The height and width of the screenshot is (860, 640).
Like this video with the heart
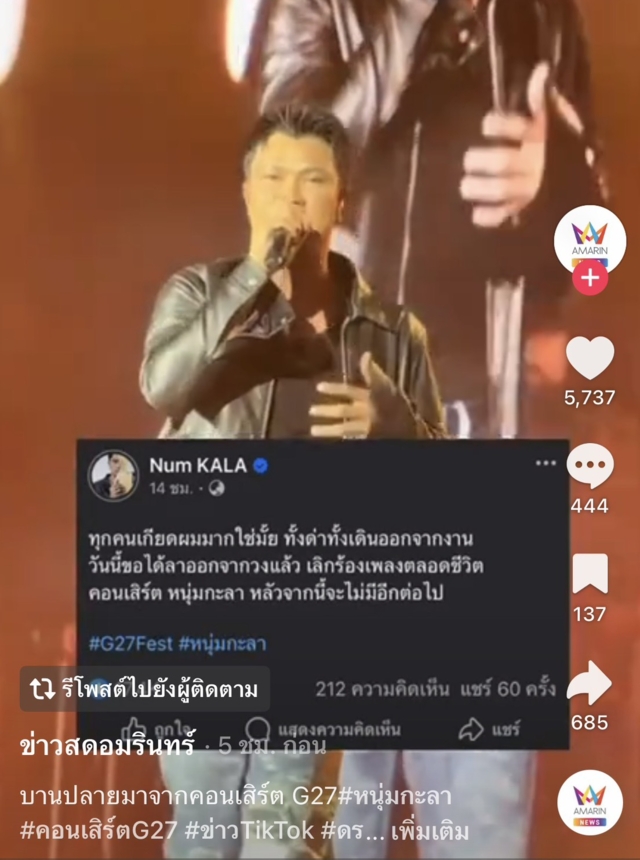click(590, 358)
